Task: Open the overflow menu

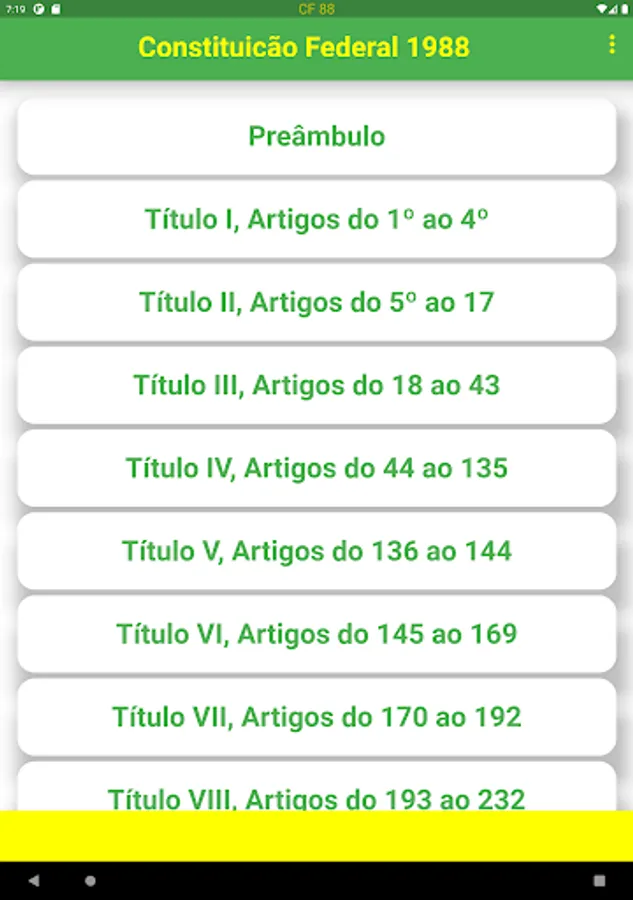Action: [612, 45]
